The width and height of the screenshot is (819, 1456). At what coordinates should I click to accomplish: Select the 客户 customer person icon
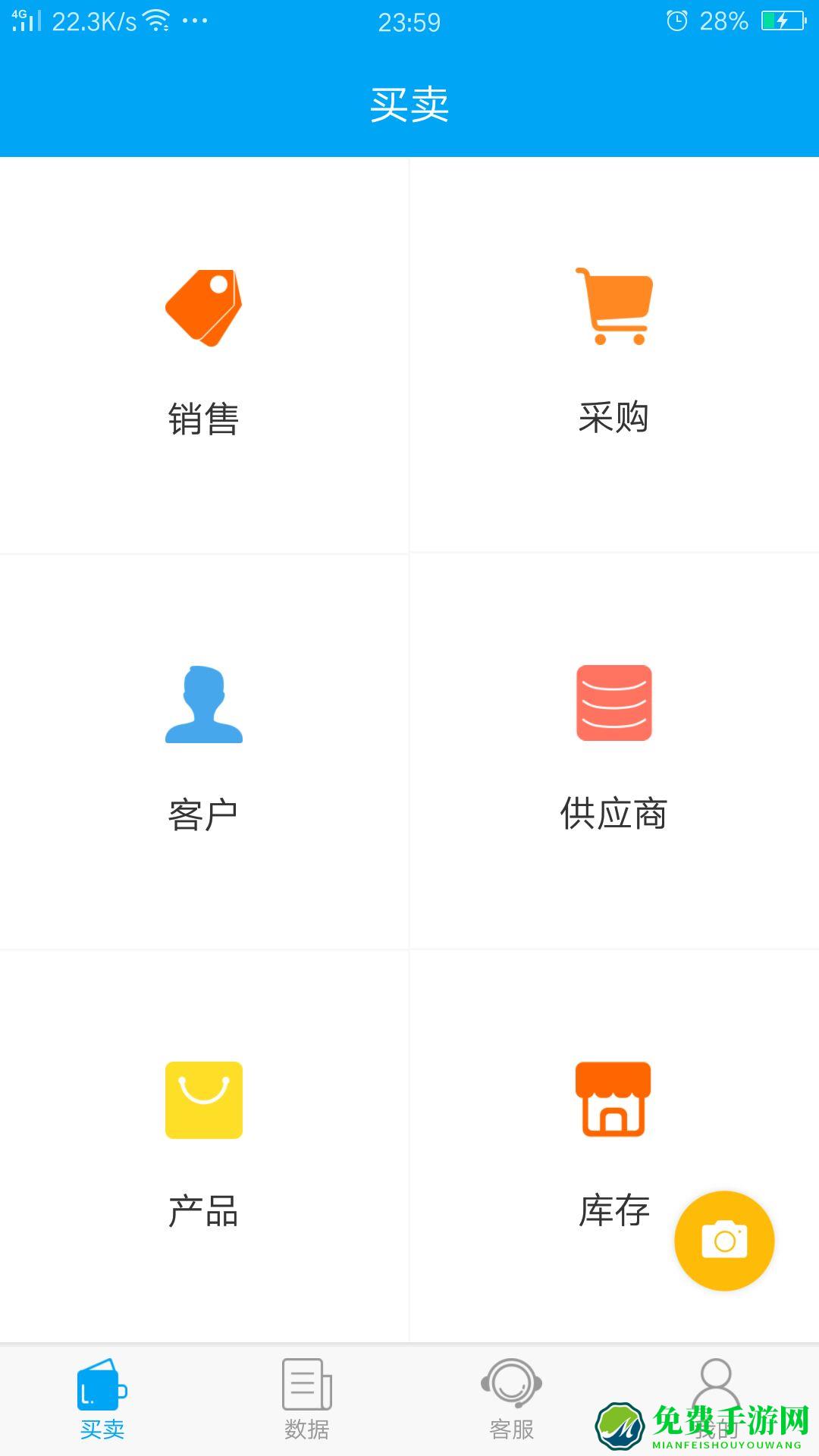[203, 704]
